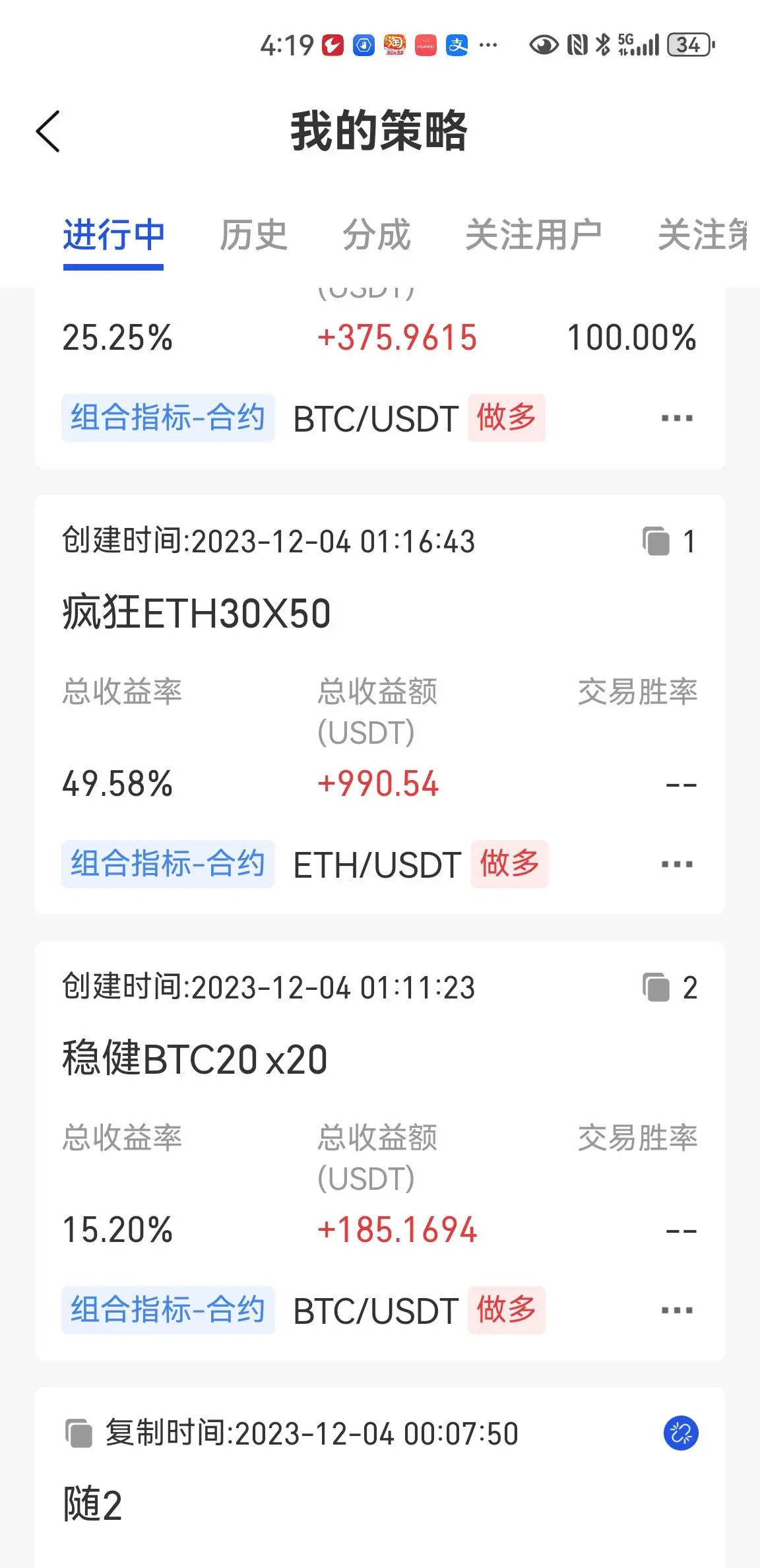Tap the blue unlink icon on 随2
Image resolution: width=760 pixels, height=1568 pixels.
tap(680, 1433)
